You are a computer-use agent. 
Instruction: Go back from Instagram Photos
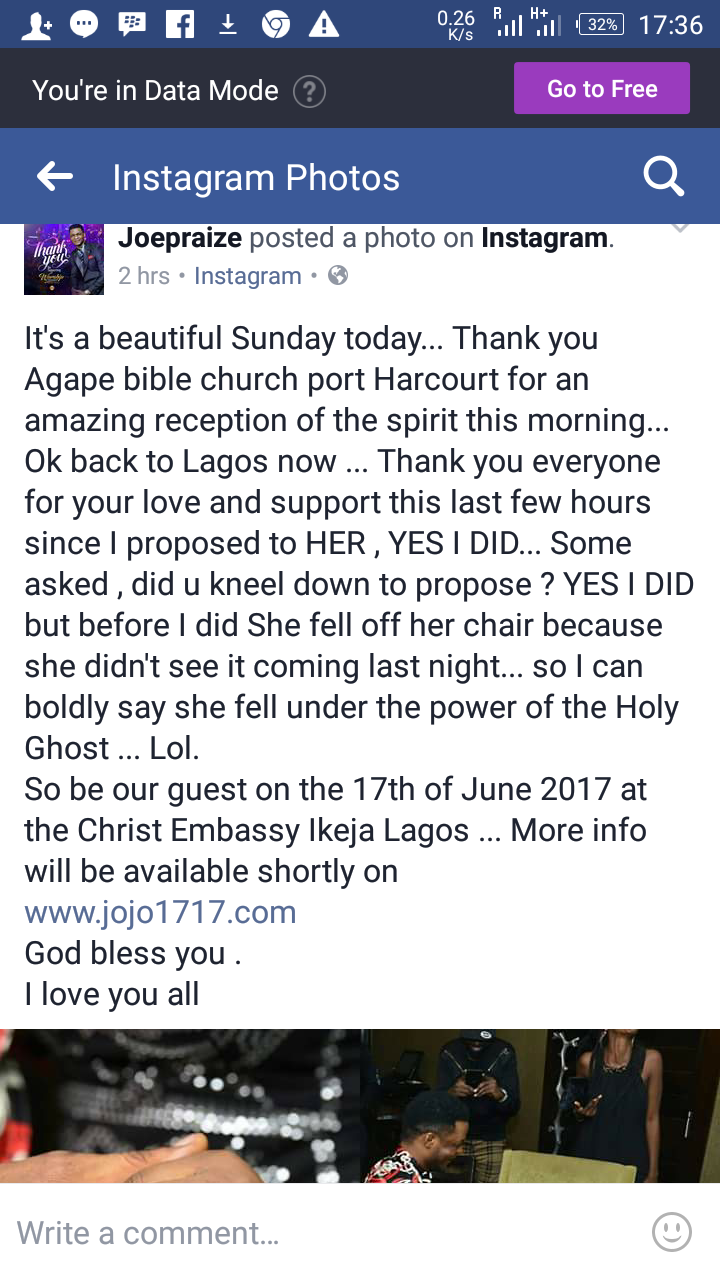tap(55, 178)
